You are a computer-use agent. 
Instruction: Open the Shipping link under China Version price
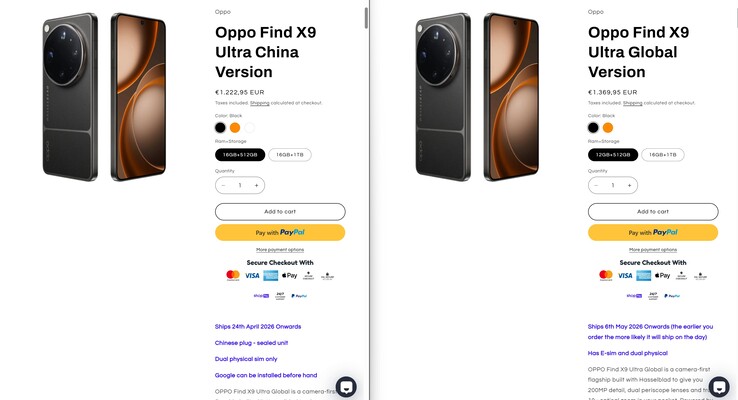pos(260,103)
